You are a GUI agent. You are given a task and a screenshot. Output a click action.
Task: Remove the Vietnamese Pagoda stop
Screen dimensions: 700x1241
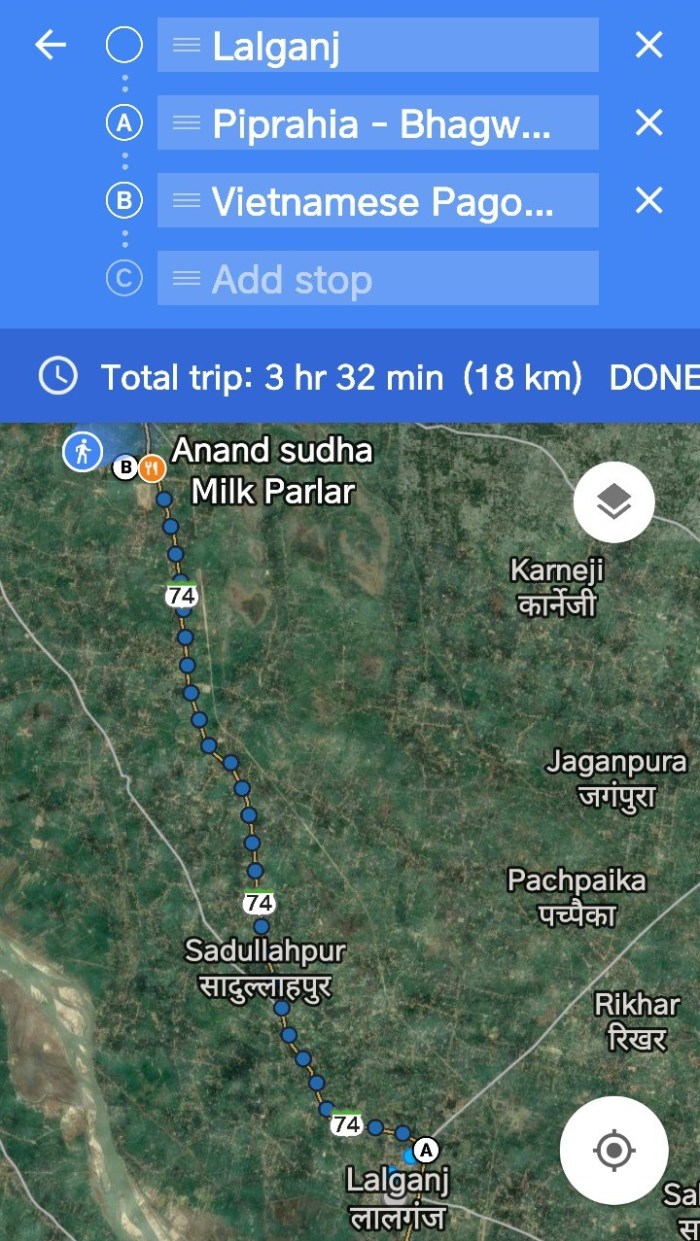tap(649, 201)
